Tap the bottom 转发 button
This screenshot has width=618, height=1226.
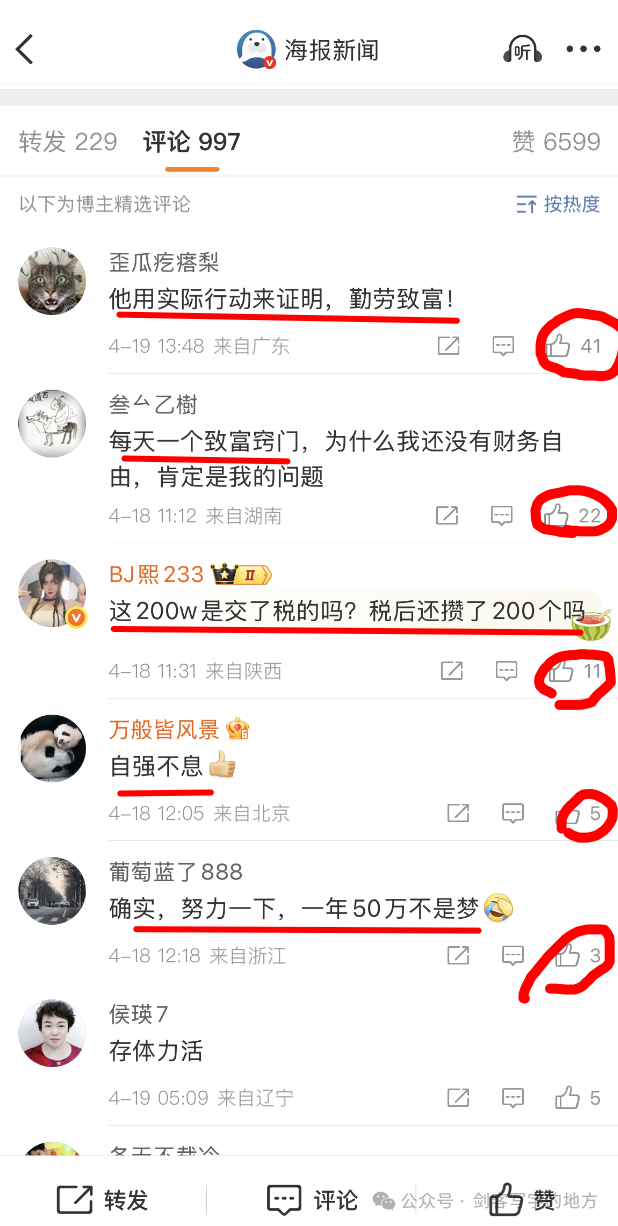(102, 1199)
